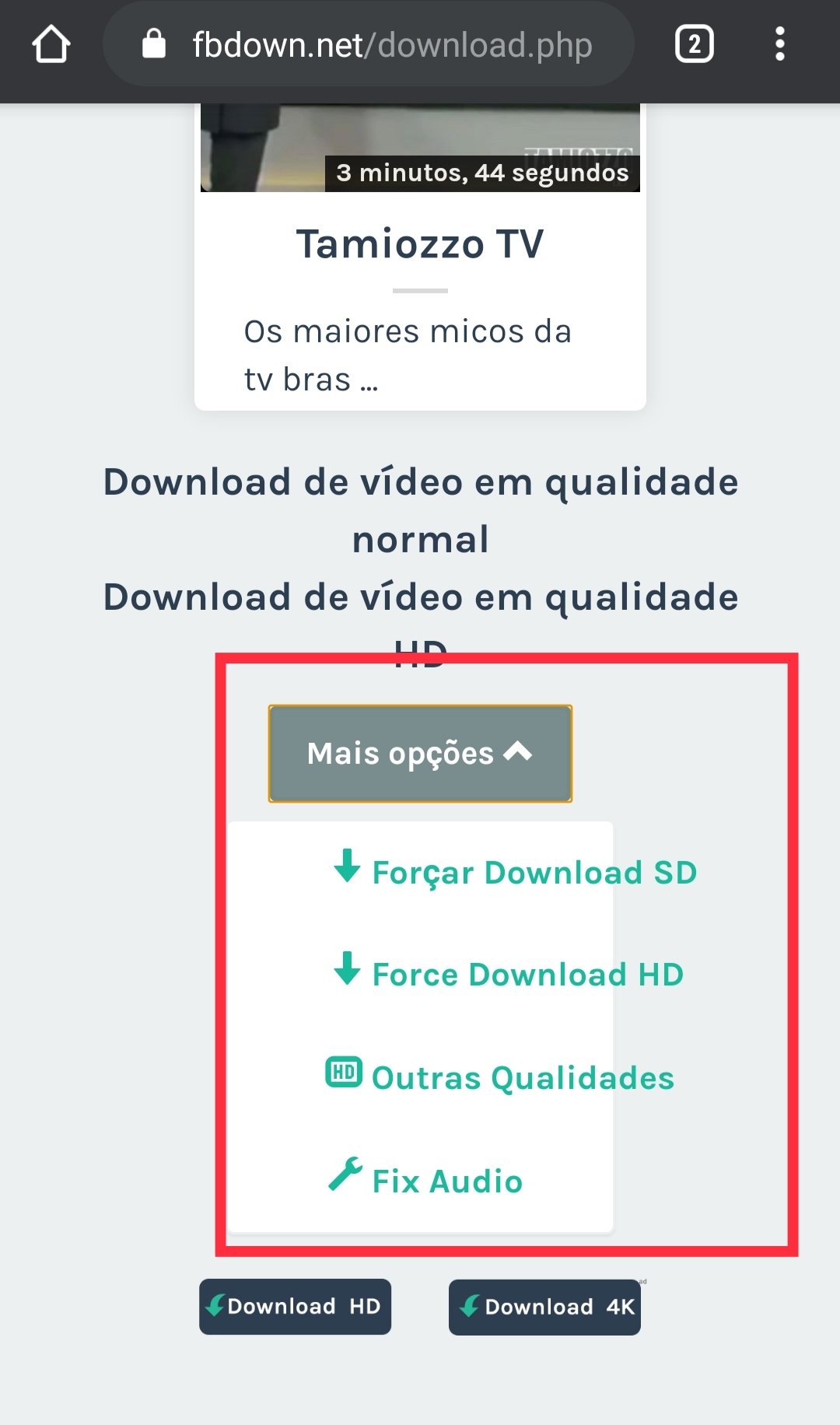
Task: Go to the browser home page
Action: (x=51, y=44)
